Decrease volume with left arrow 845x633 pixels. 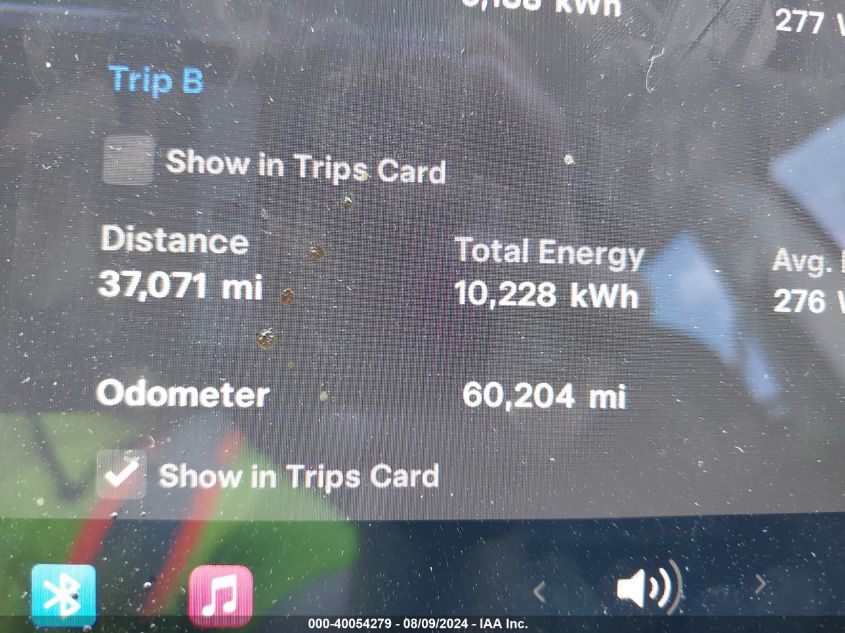point(539,591)
